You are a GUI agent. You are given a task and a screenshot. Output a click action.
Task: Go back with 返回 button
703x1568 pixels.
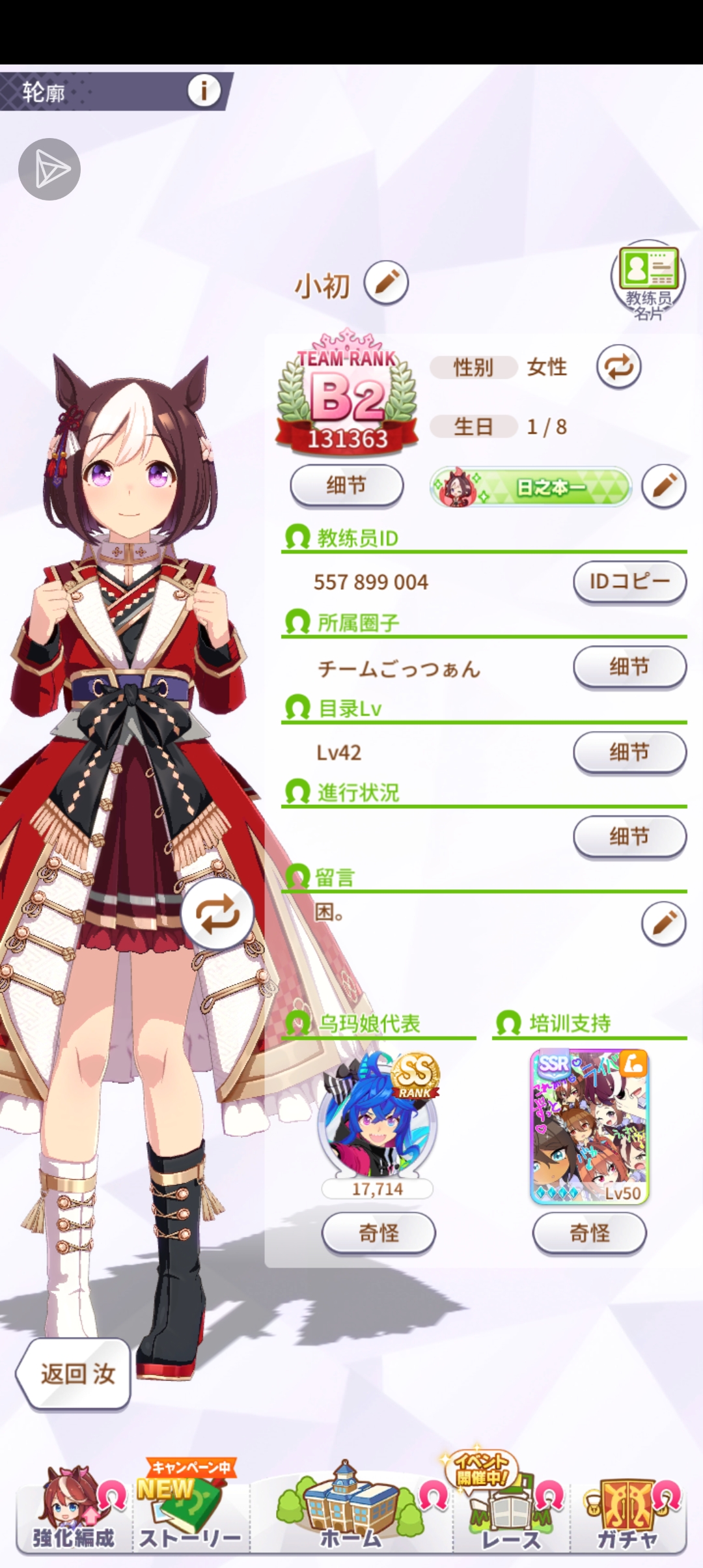click(74, 1374)
